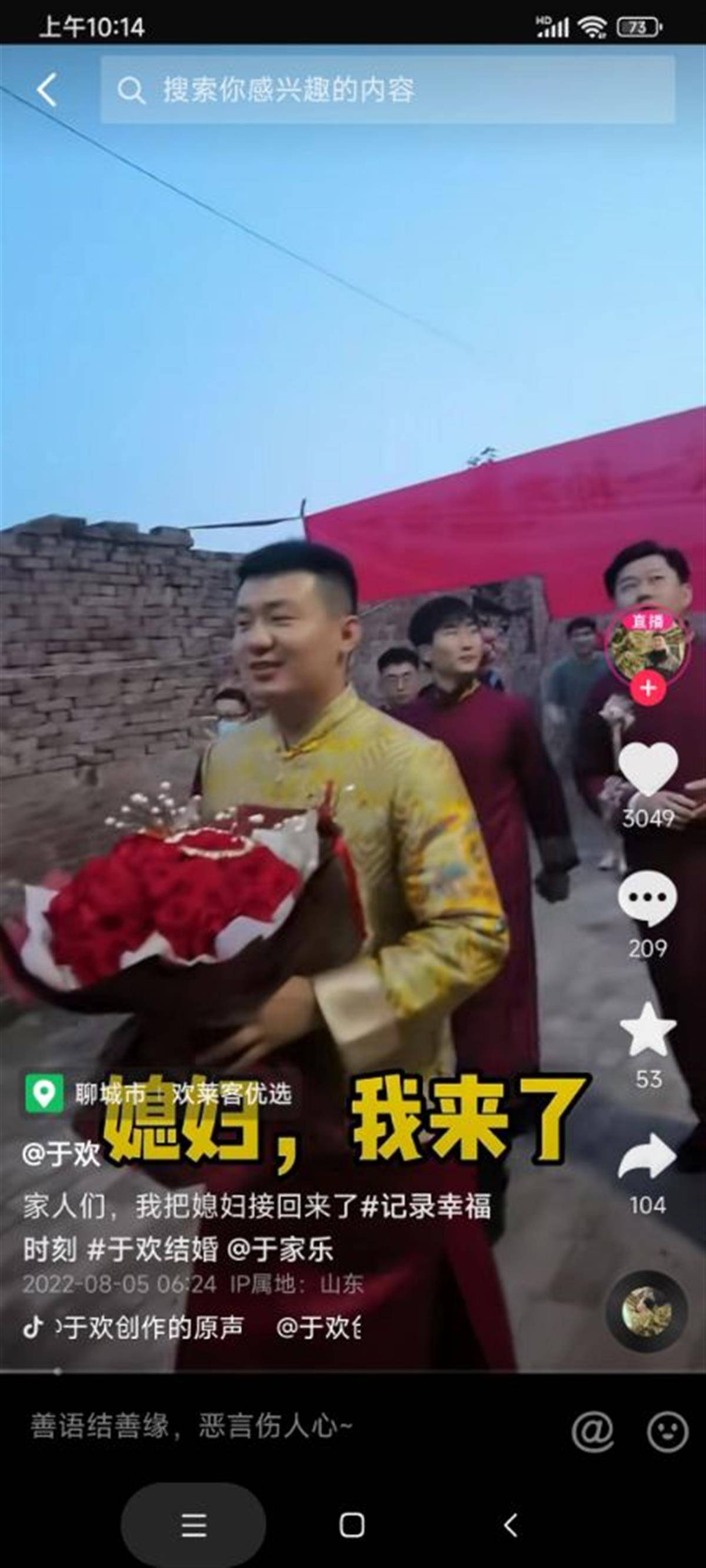Open the #于欢结婚 hashtag
The width and height of the screenshot is (706, 1568).
(152, 1250)
